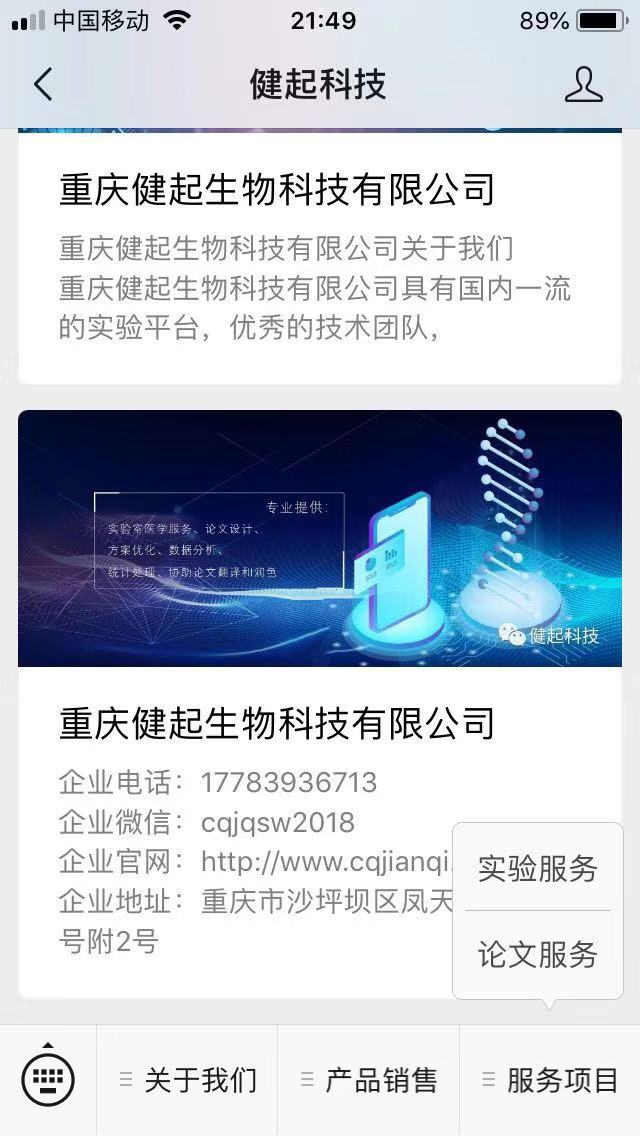Open the 关于我们 menu
The height and width of the screenshot is (1136, 640).
tap(188, 1080)
